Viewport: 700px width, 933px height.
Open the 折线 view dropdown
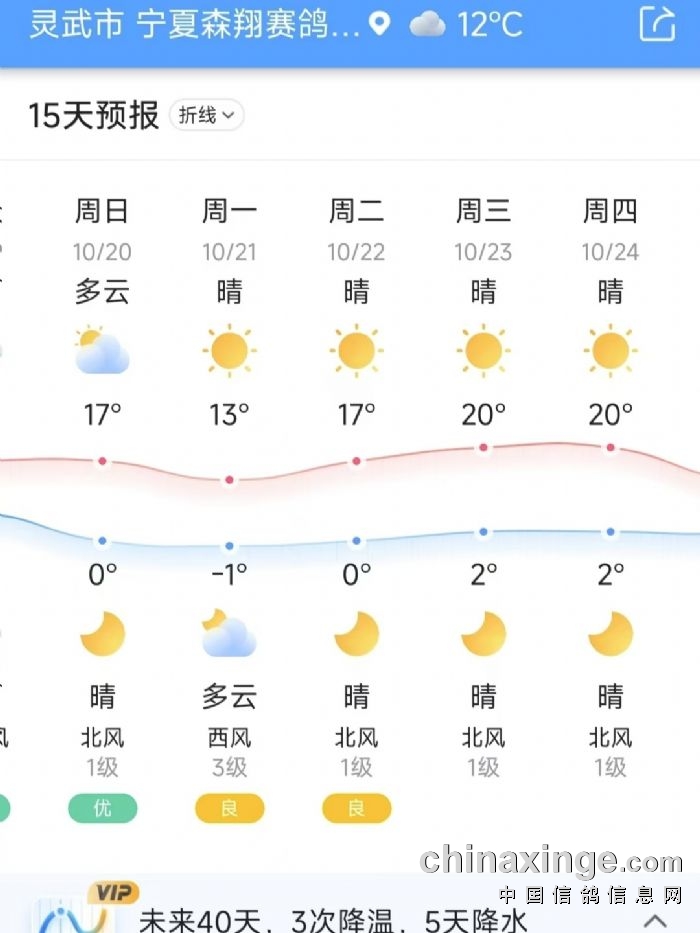point(207,116)
